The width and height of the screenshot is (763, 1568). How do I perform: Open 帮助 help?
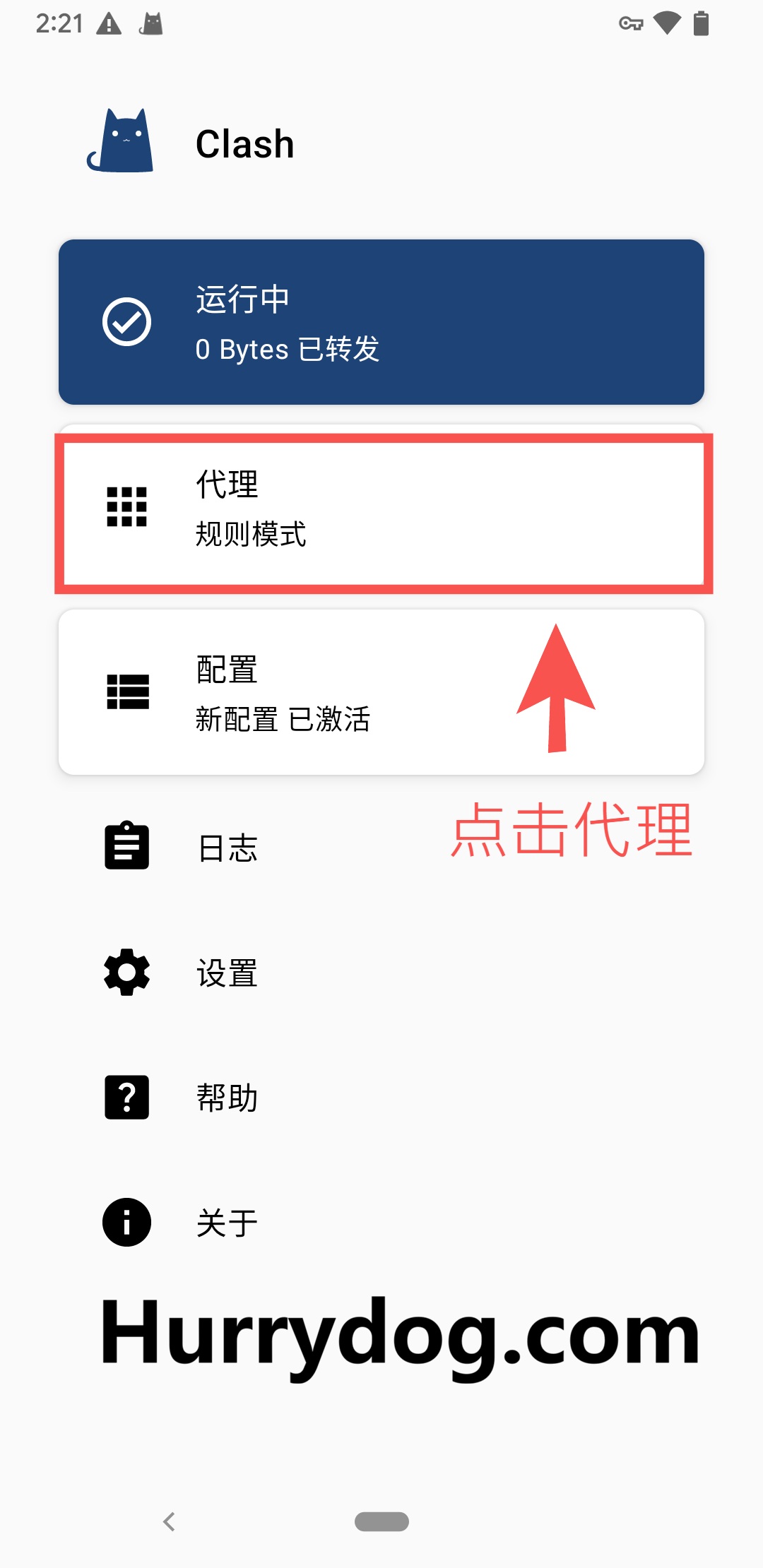pyautogui.click(x=226, y=1098)
